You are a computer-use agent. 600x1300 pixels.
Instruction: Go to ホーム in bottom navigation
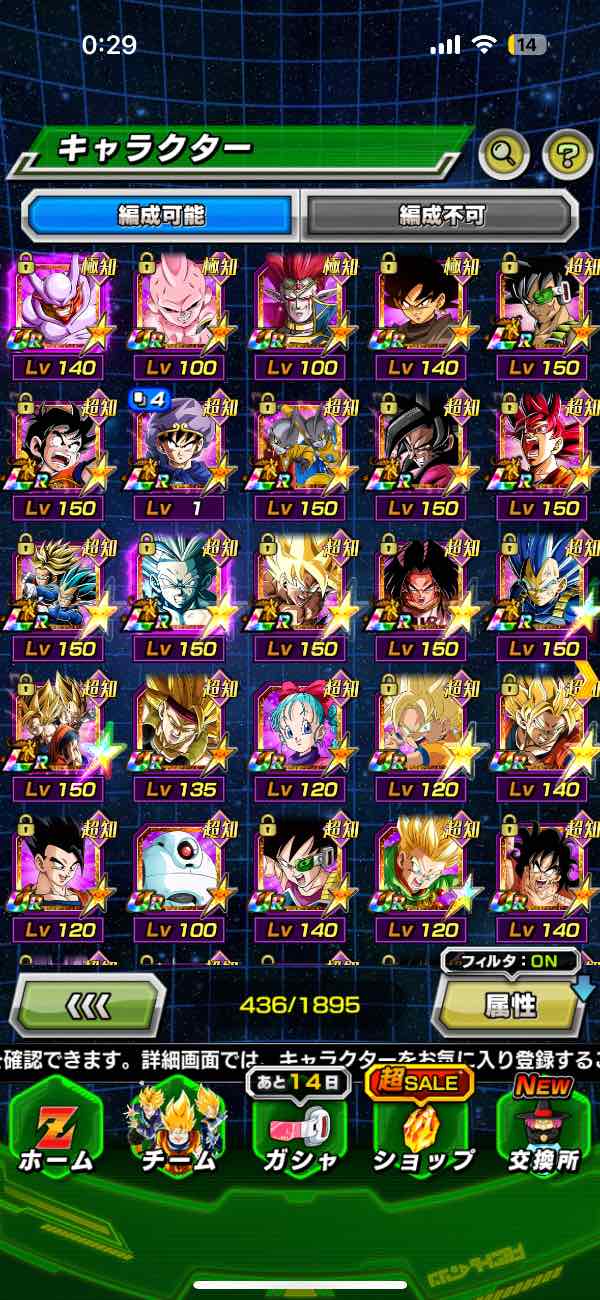(56, 1130)
